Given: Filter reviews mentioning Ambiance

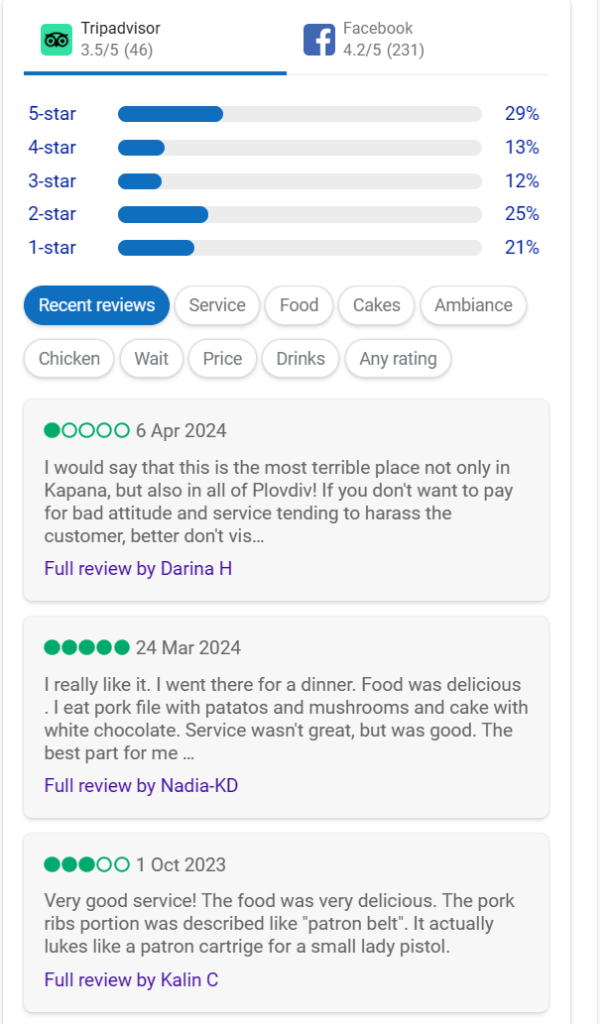Looking at the screenshot, I should pyautogui.click(x=473, y=305).
